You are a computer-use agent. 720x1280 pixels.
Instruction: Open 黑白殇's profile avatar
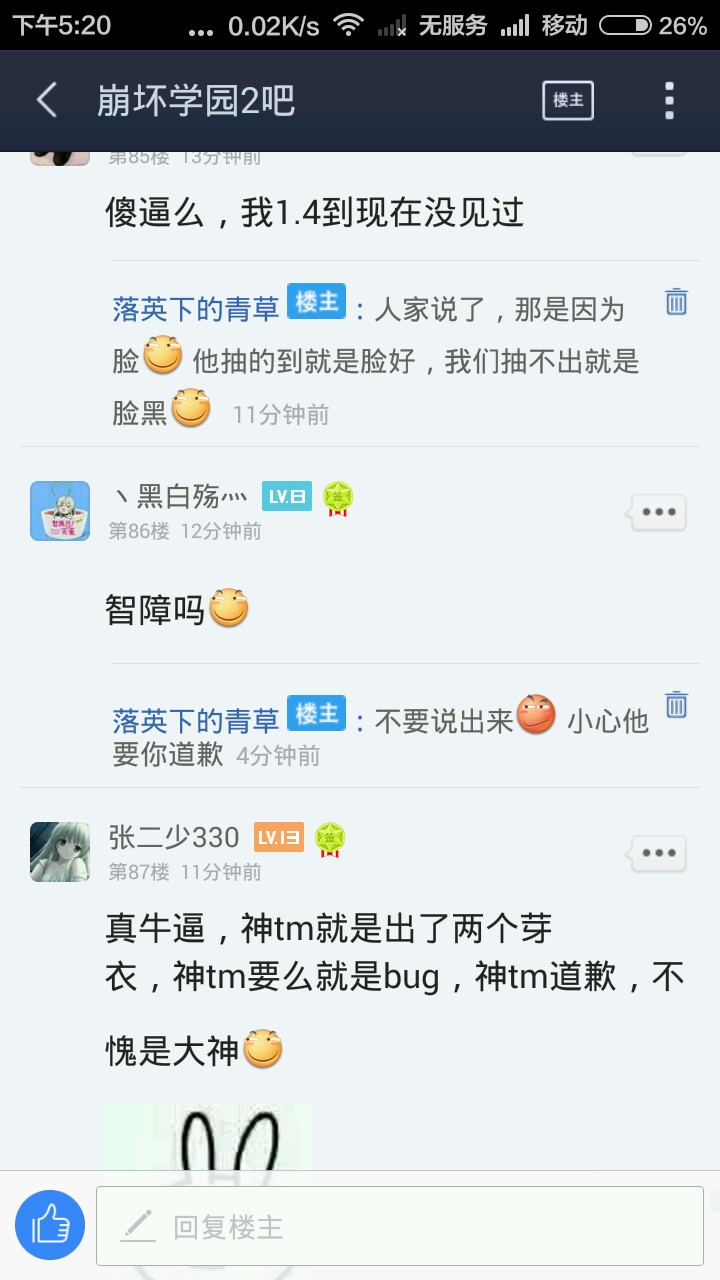coord(60,511)
